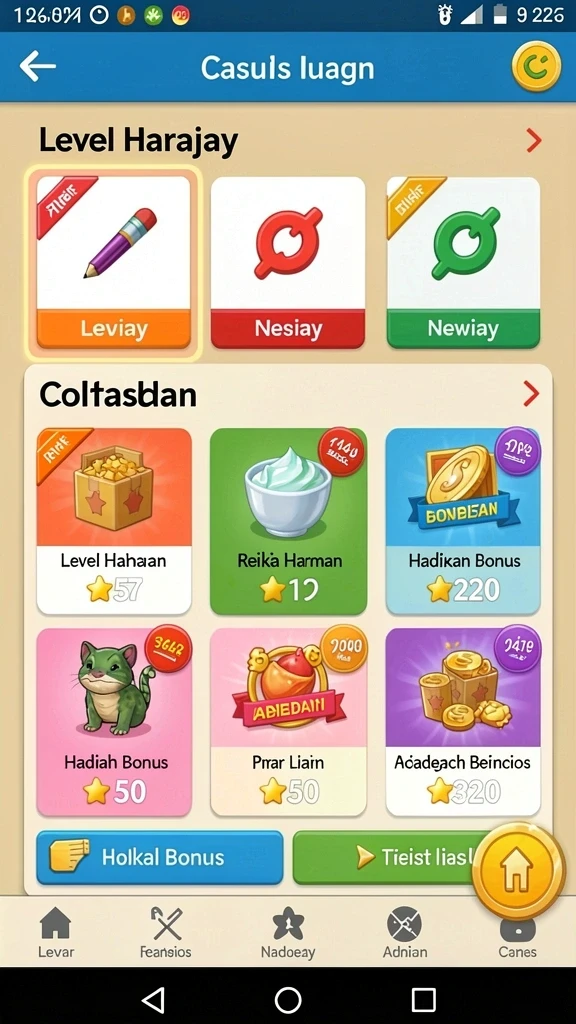
Task: Switch to the Nadoeay tab
Action: (x=288, y=934)
